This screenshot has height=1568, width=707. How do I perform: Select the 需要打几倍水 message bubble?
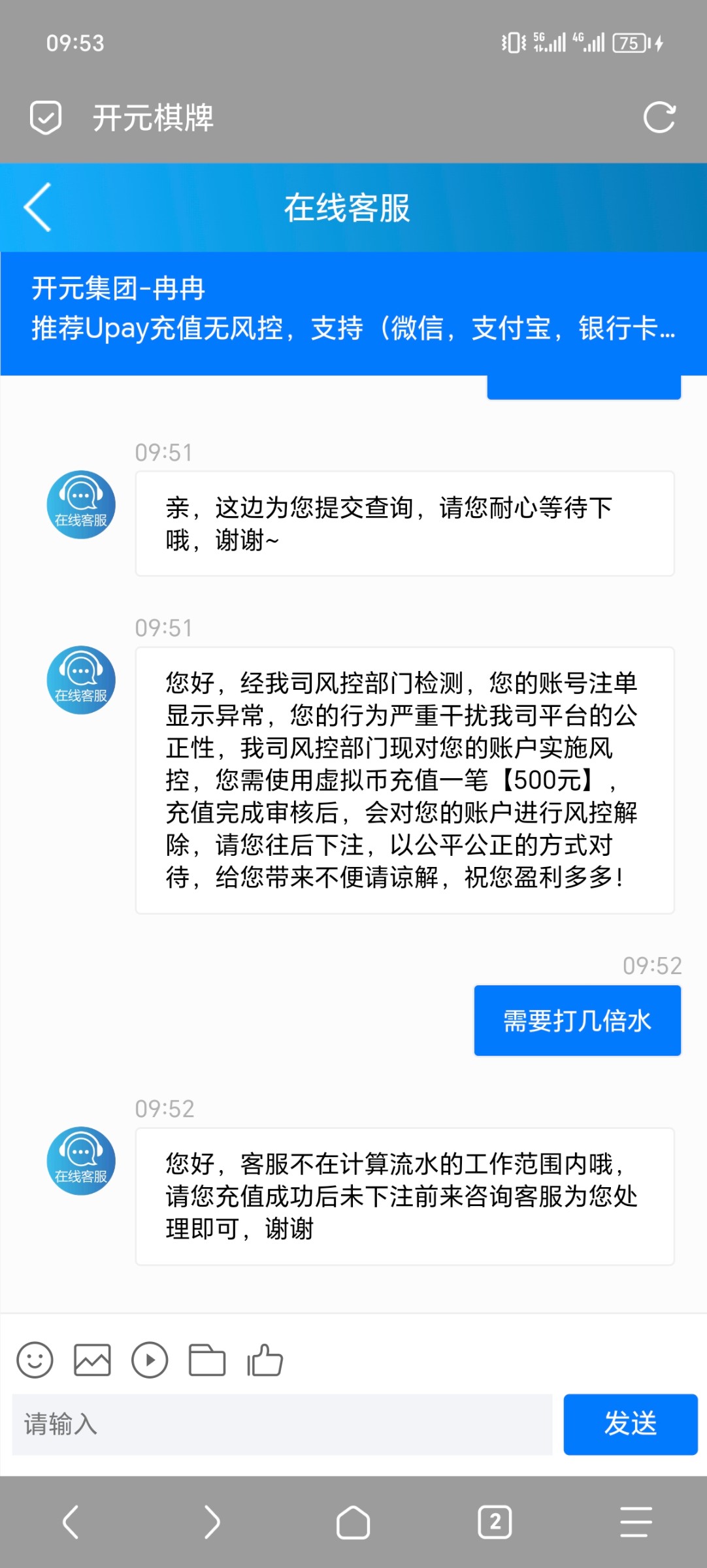click(x=577, y=1019)
